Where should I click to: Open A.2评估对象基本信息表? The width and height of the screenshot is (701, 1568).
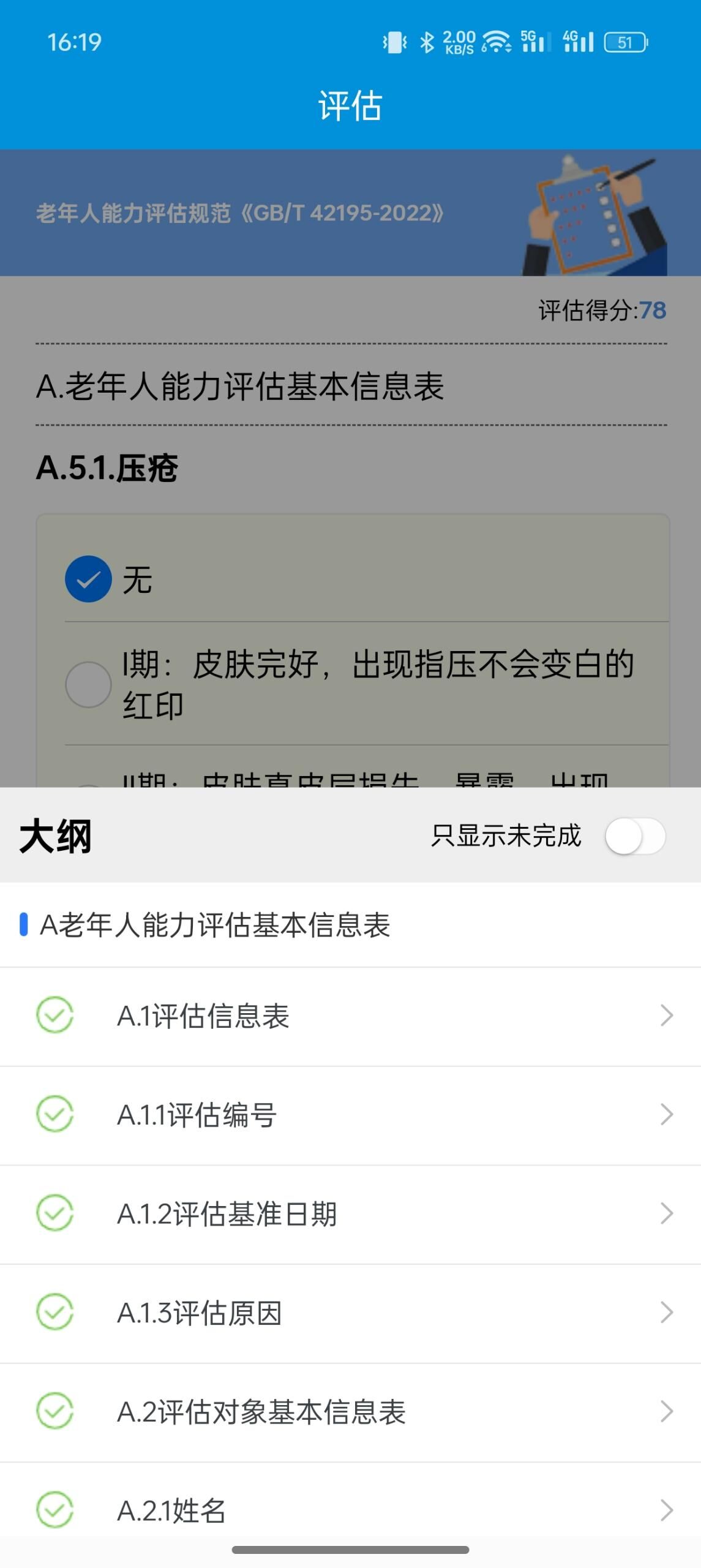point(350,1412)
